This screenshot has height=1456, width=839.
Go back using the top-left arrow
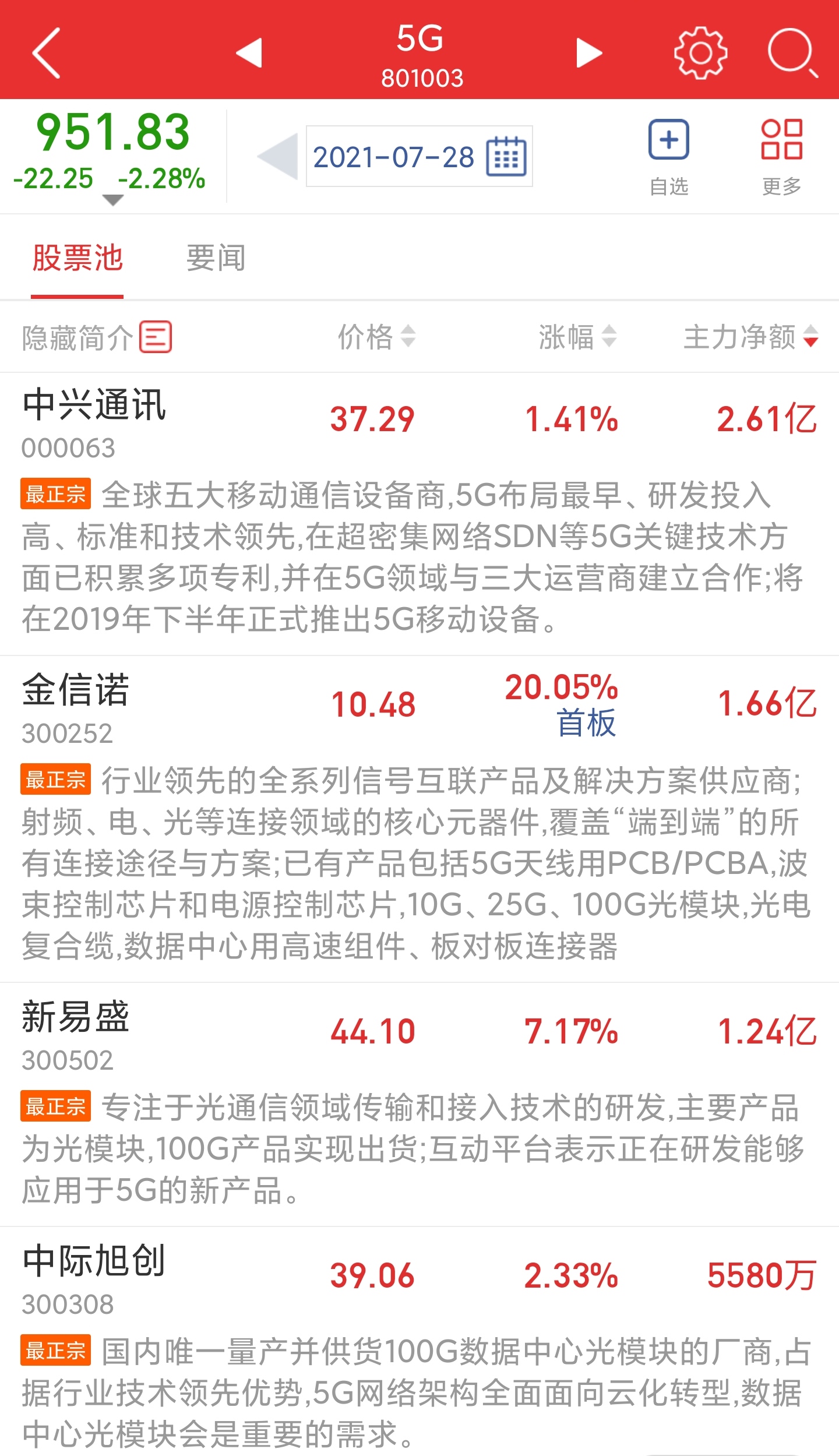[47, 53]
